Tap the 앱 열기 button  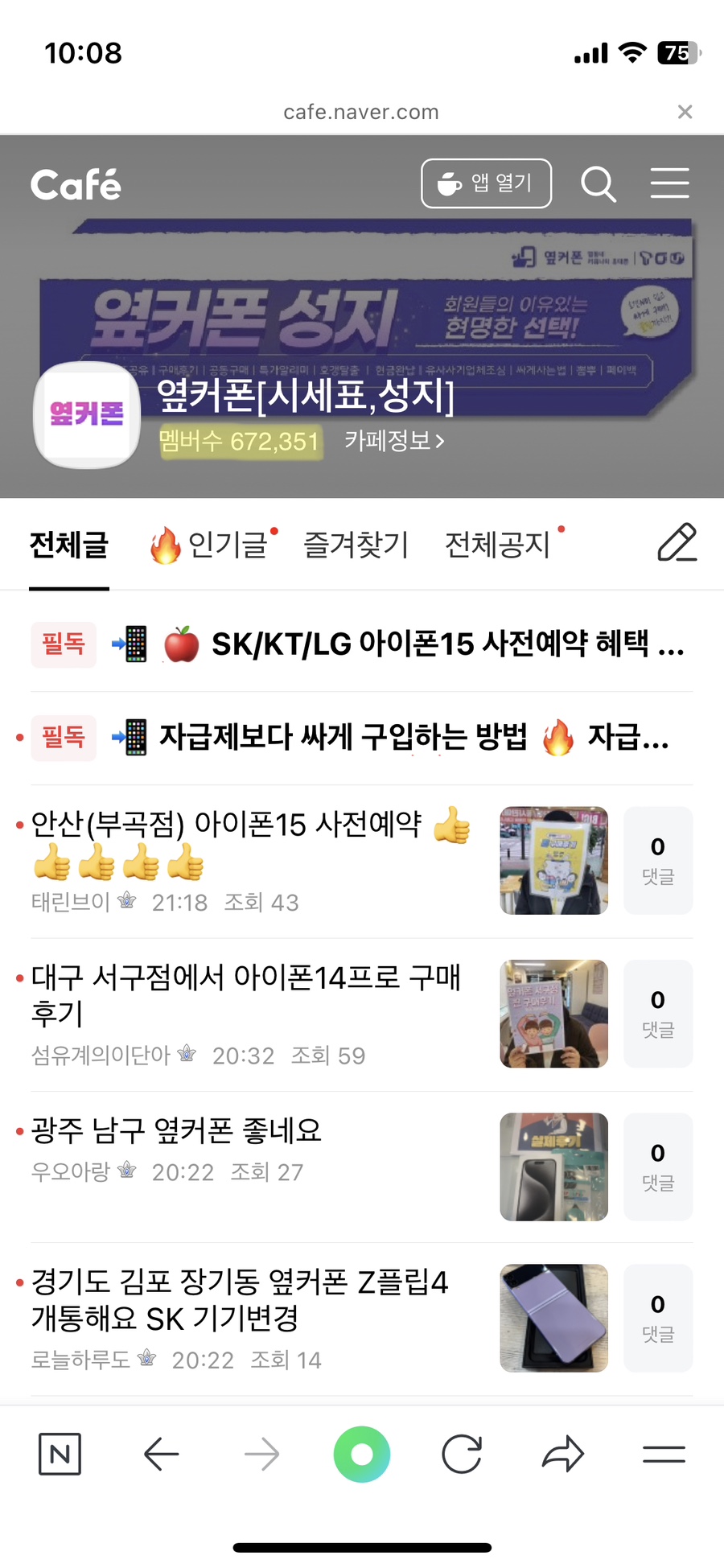point(486,183)
